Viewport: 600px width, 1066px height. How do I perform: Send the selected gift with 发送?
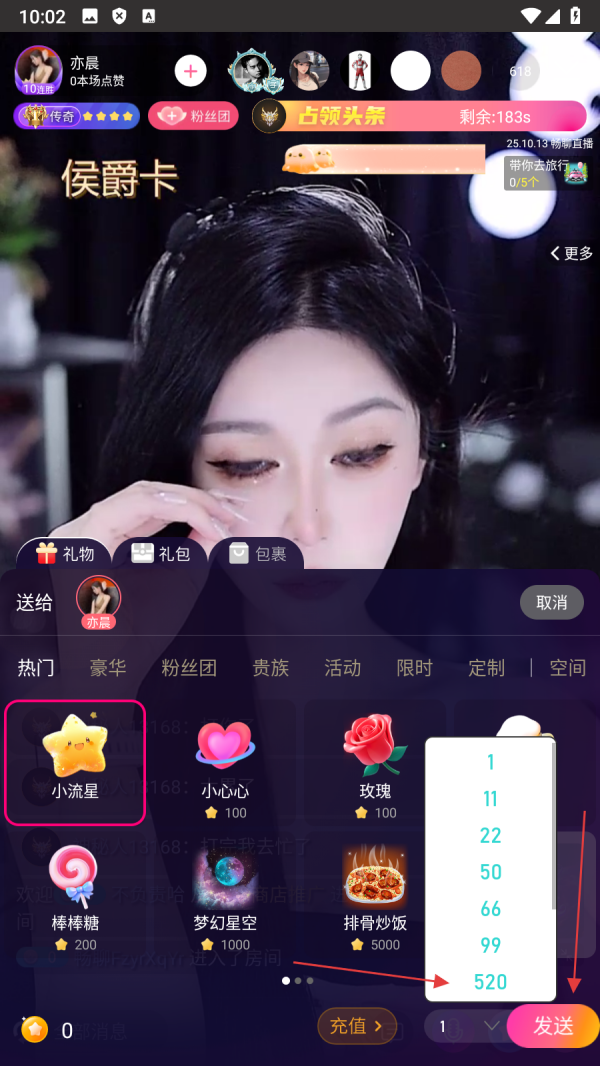[x=553, y=1026]
